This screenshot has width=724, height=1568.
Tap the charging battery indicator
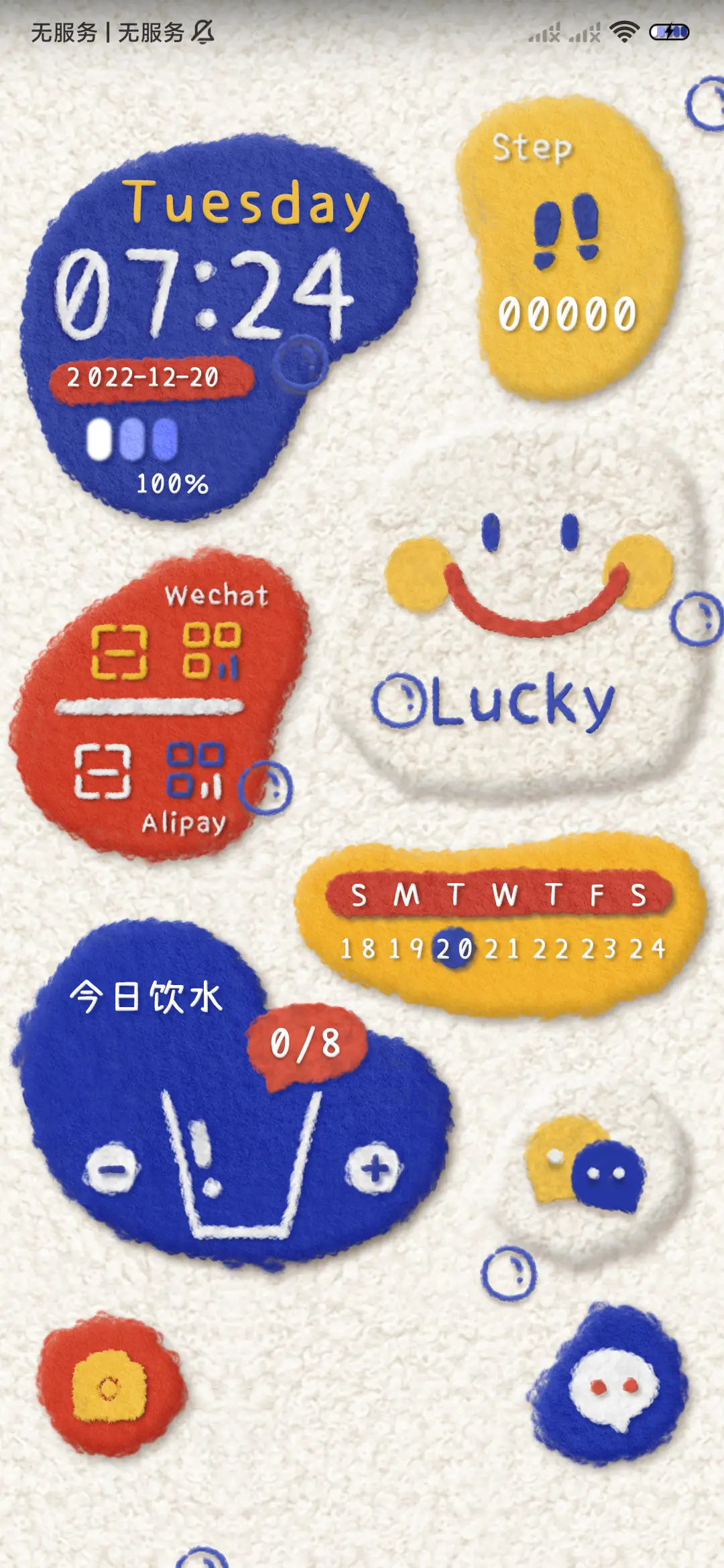(x=669, y=31)
